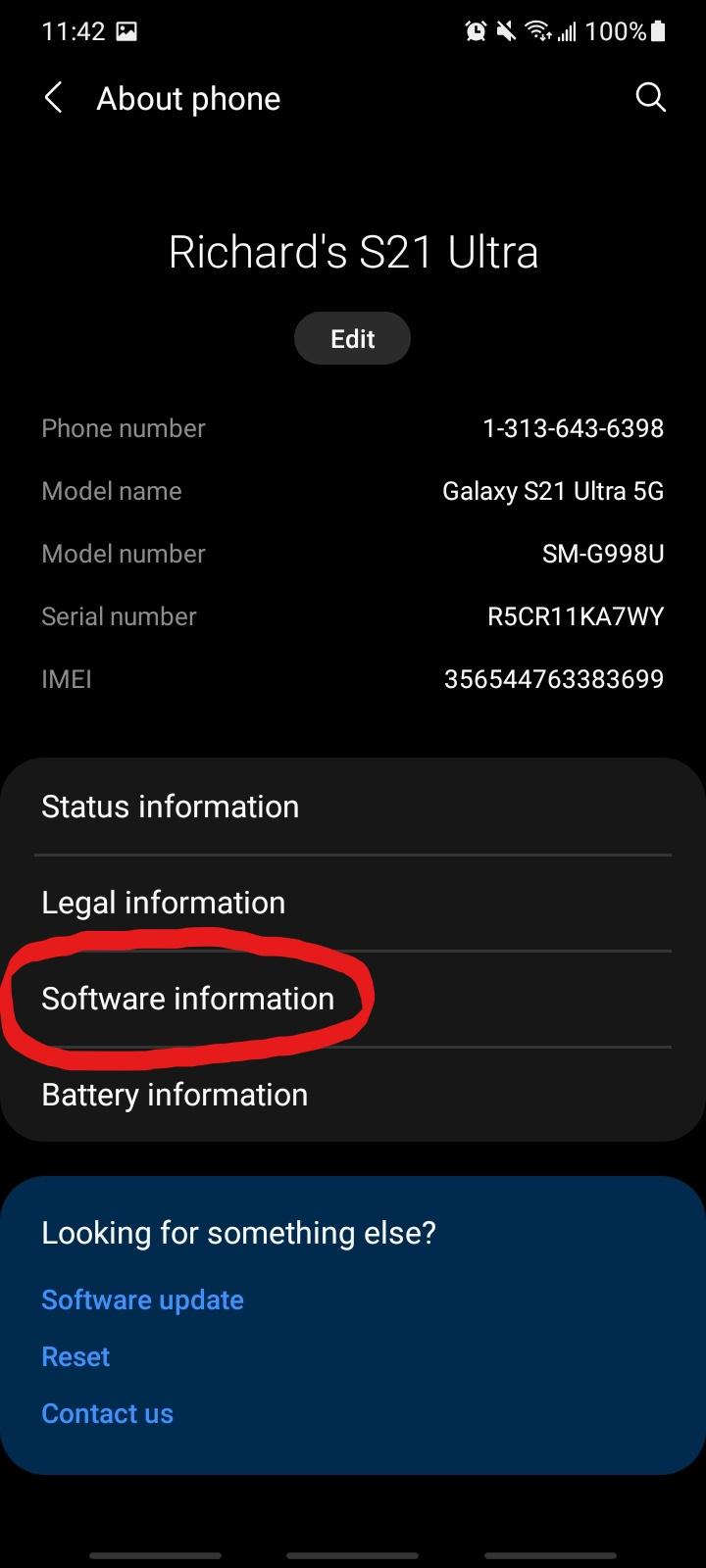
Task: Open Status information
Action: coord(170,806)
